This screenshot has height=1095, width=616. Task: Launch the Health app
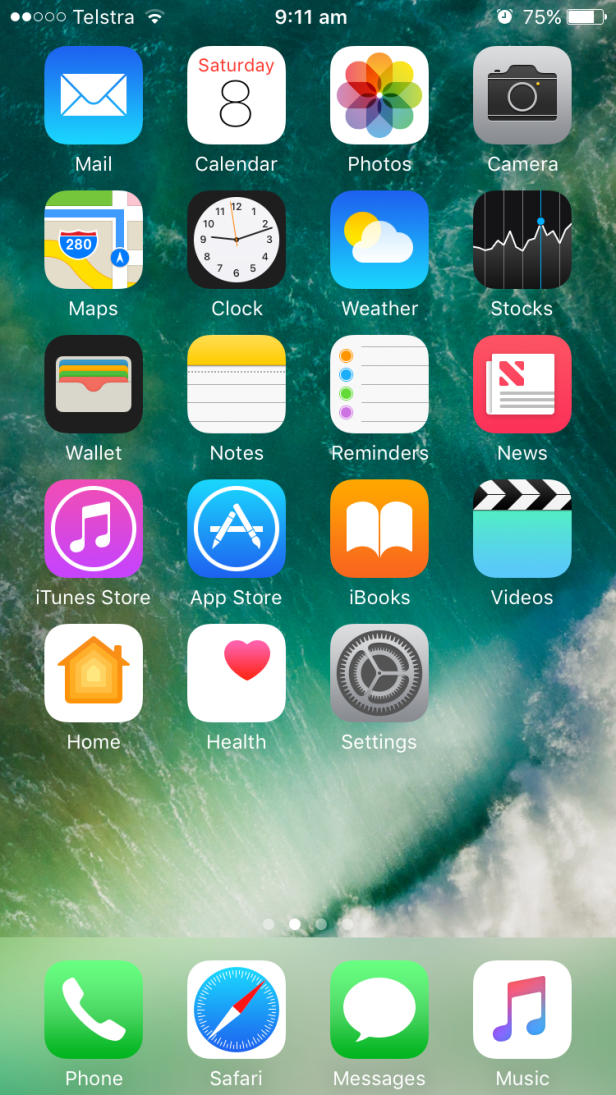pyautogui.click(x=236, y=673)
